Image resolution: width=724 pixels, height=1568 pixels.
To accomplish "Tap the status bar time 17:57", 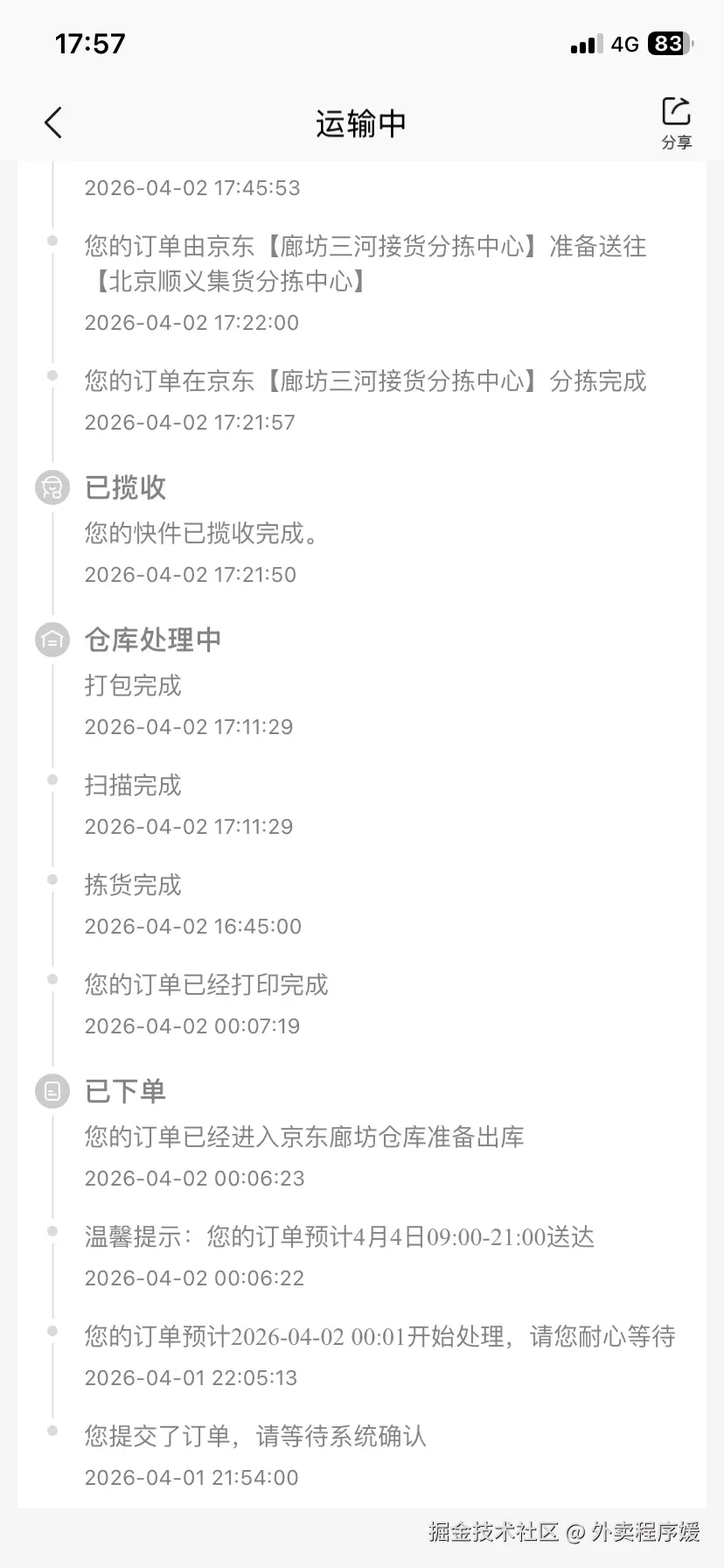I will (91, 43).
